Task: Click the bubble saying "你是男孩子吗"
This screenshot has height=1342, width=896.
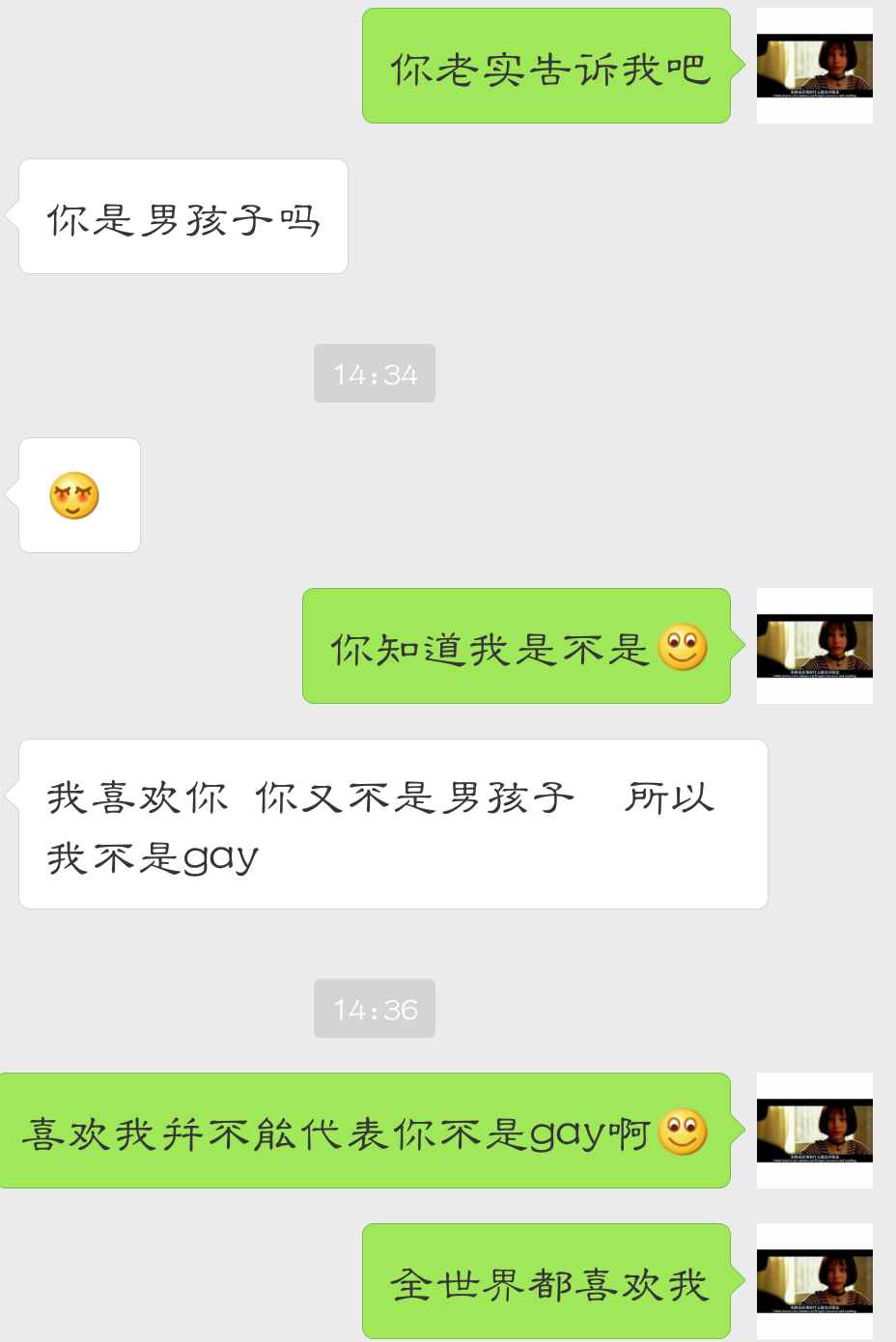Action: pos(182,215)
